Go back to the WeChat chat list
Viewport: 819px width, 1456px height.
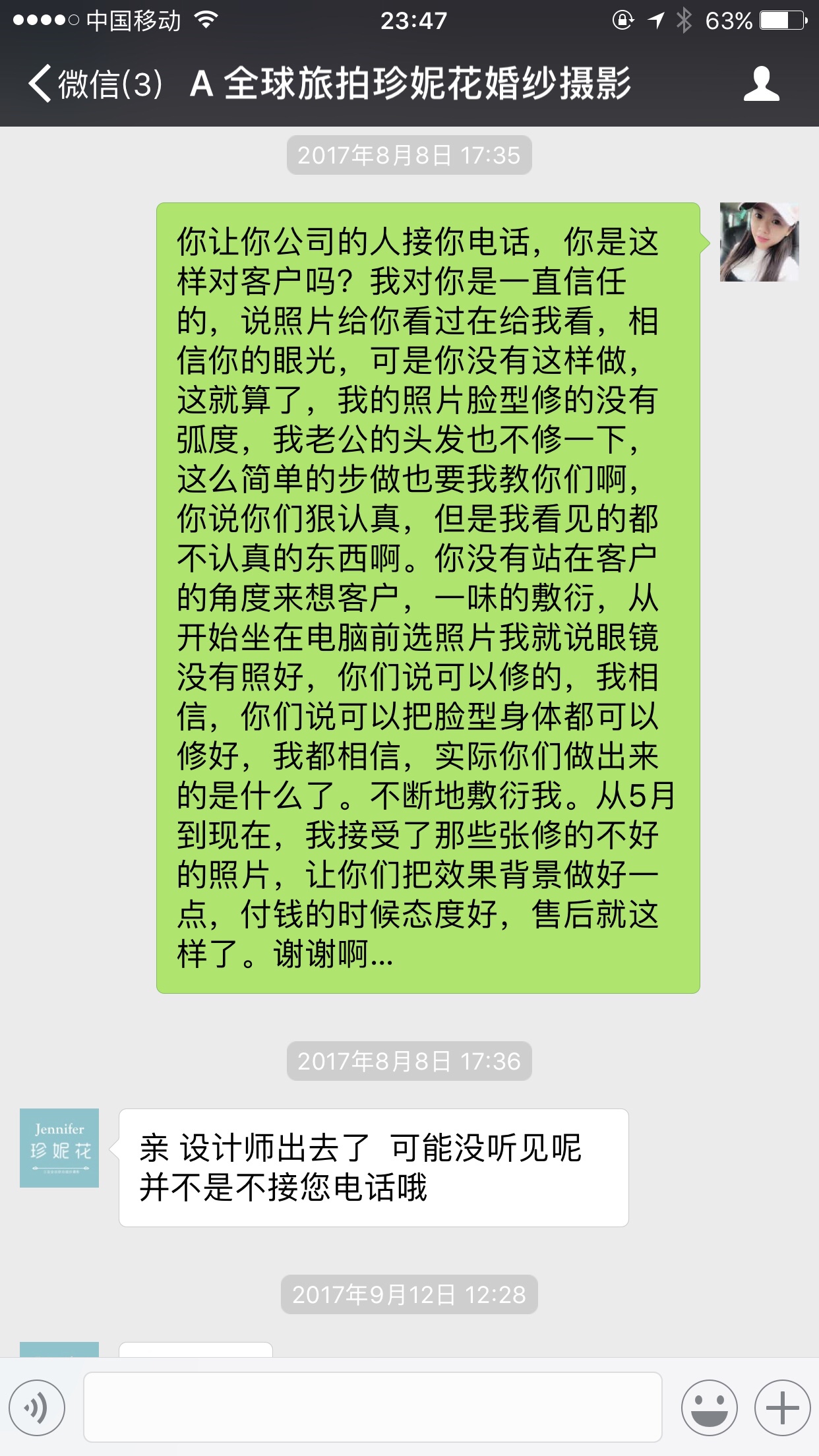tap(96, 84)
